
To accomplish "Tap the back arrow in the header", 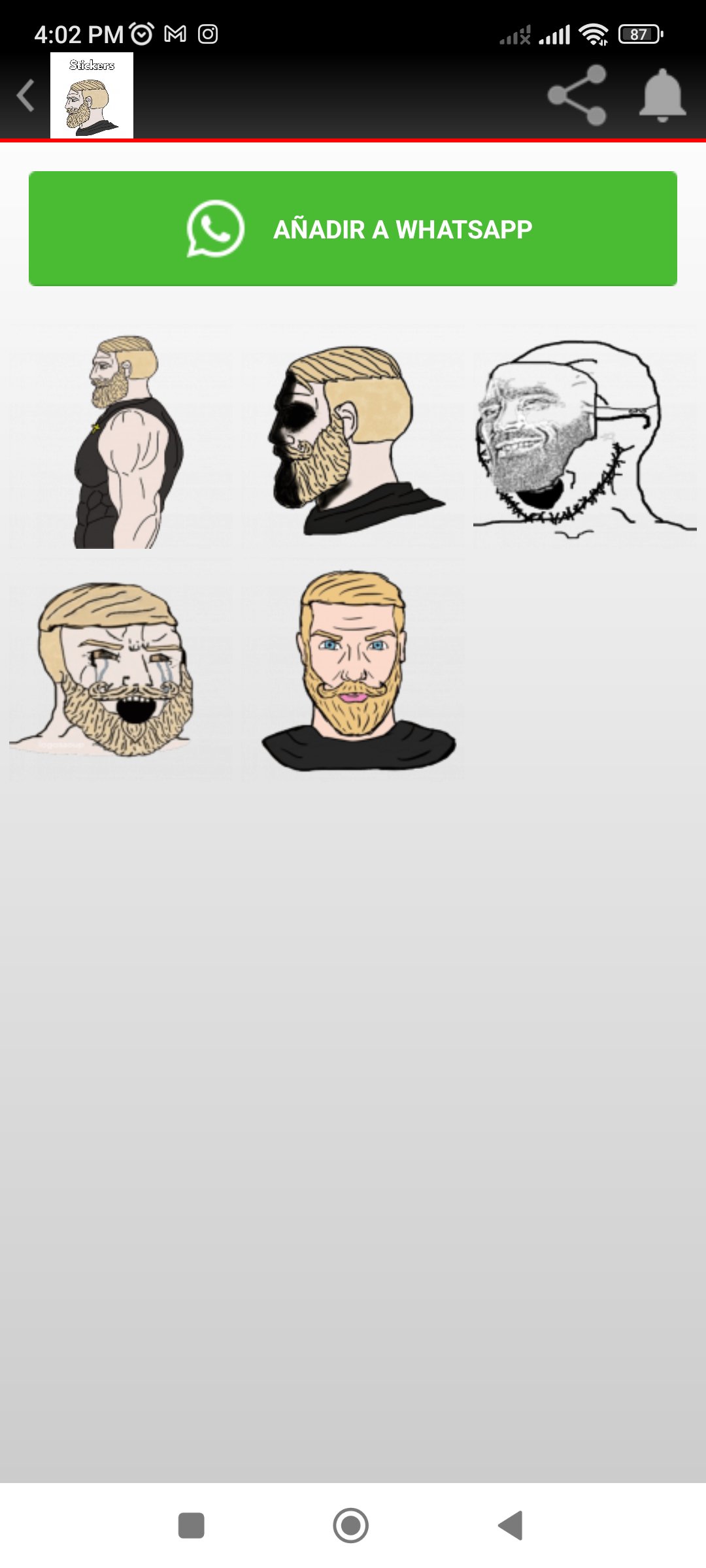I will click(x=24, y=95).
